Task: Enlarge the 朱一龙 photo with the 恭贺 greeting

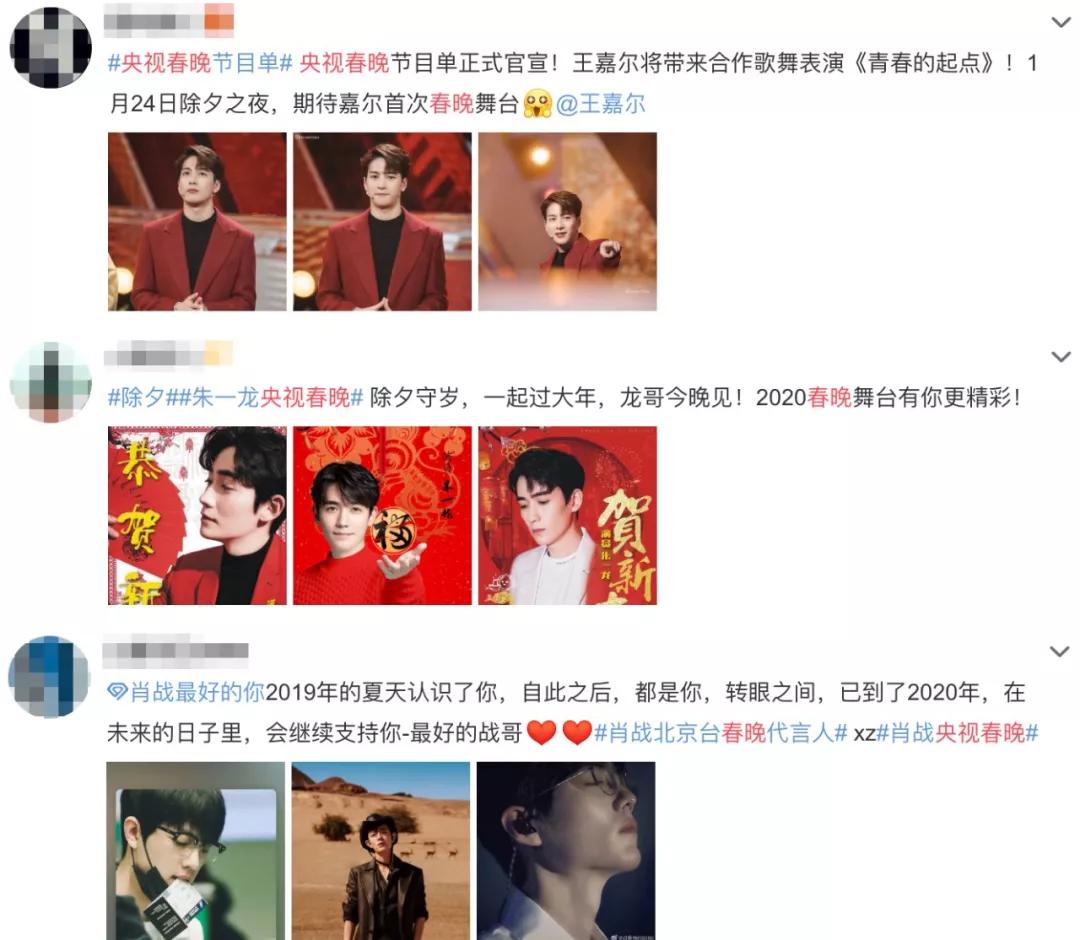Action: coord(197,515)
